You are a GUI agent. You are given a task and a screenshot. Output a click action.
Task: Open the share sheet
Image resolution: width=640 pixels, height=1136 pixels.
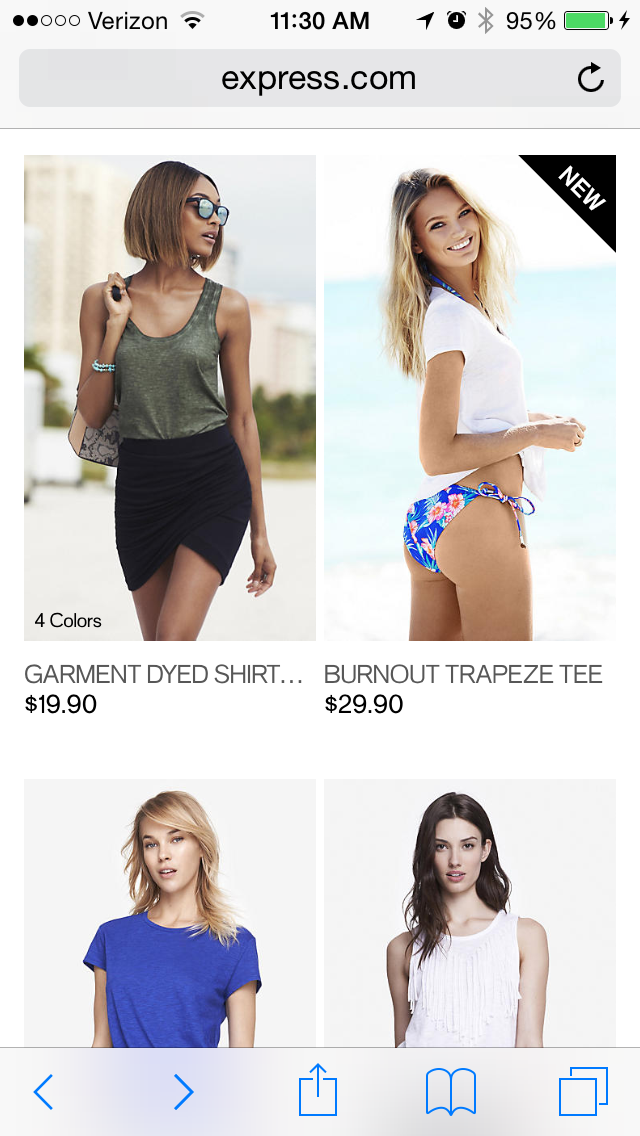click(x=318, y=1090)
